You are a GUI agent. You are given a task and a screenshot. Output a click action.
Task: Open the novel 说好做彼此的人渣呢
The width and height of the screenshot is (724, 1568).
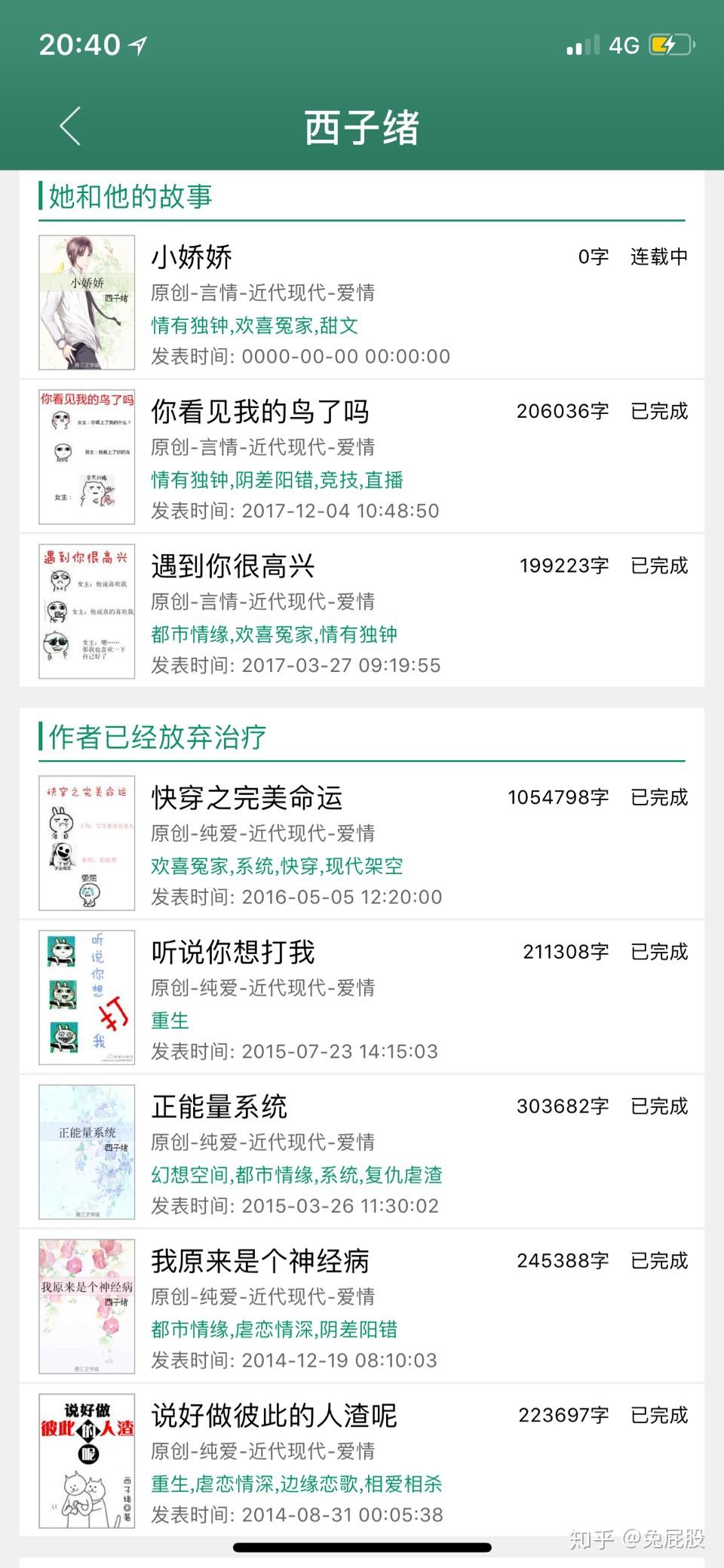[x=273, y=1416]
